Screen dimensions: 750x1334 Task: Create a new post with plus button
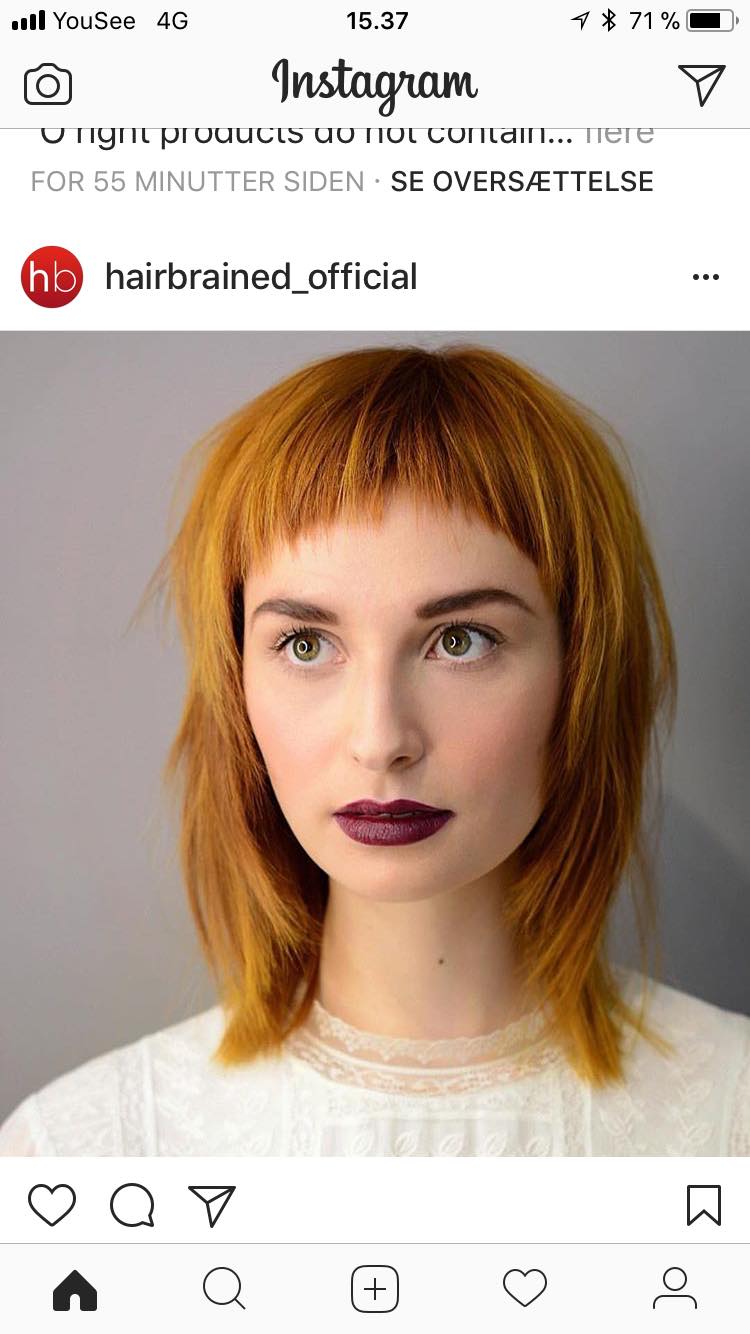point(375,1289)
